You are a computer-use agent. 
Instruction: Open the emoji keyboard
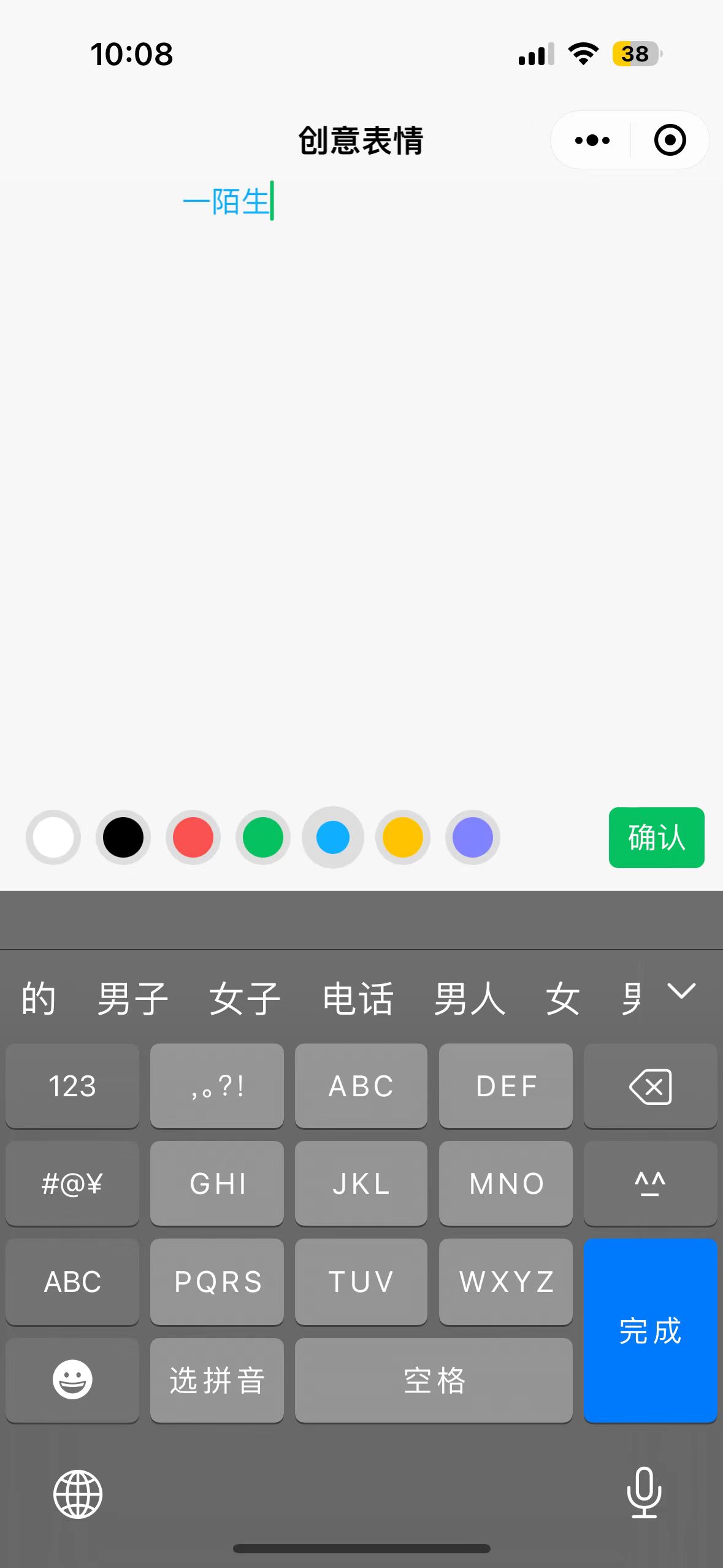[x=72, y=1380]
